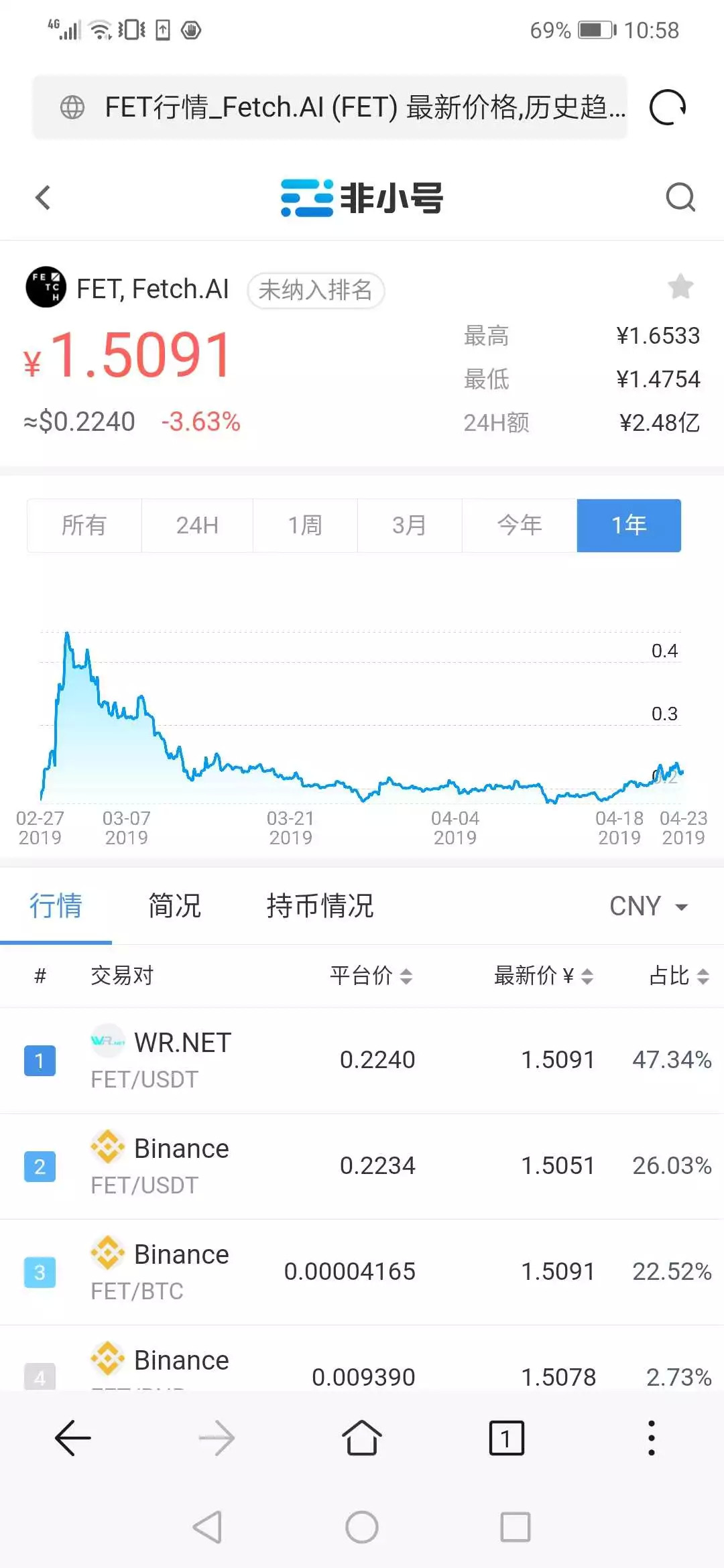Select the 3月 chart range
Image resolution: width=724 pixels, height=1568 pixels.
coord(410,525)
